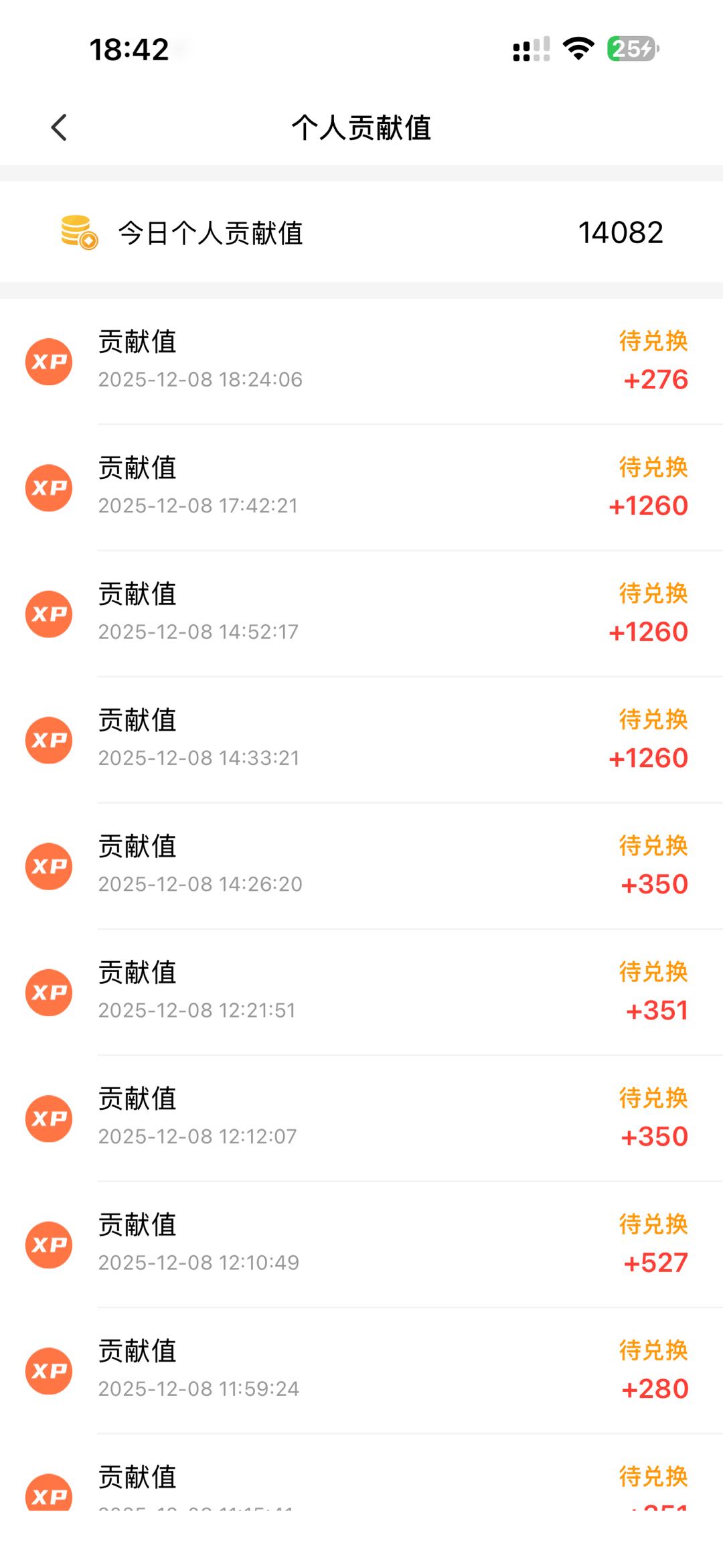Image resolution: width=723 pixels, height=1568 pixels.
Task: Tap the XP badge on the 14:33:21 entry
Action: click(x=48, y=739)
